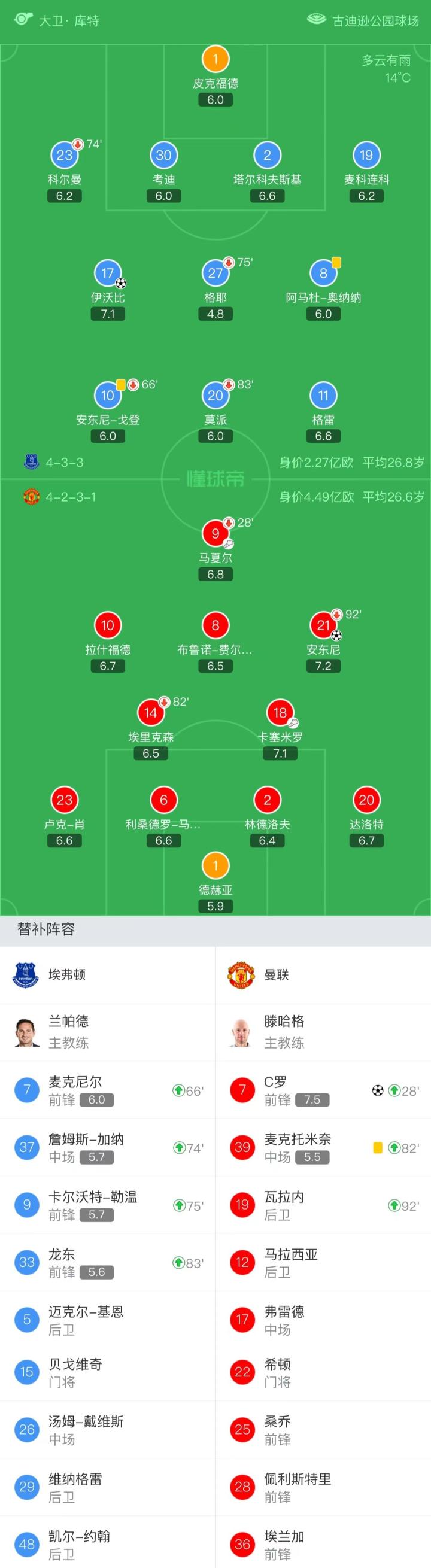This screenshot has width=431, height=1568.
Task: Open substitute C罗 row
Action: click(323, 1090)
